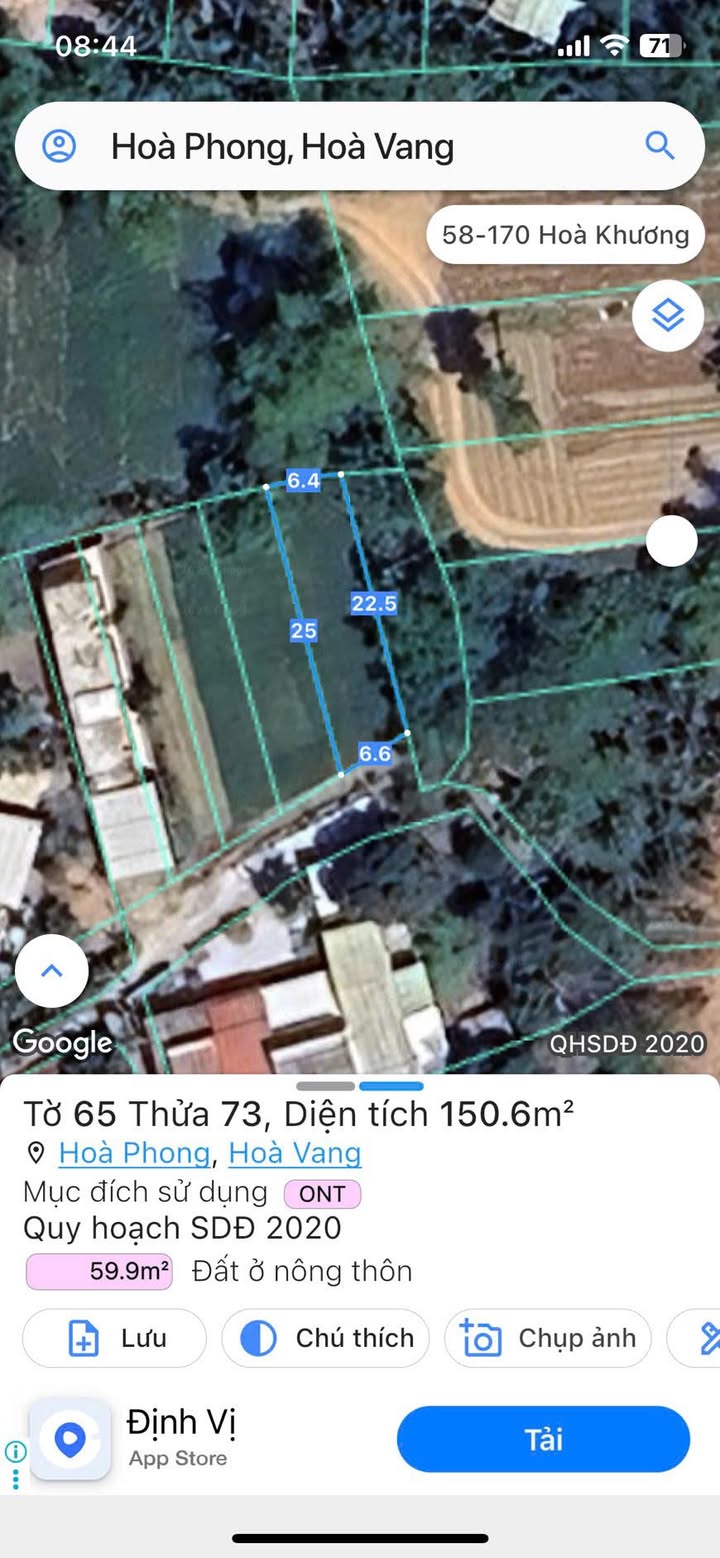The width and height of the screenshot is (720, 1558).
Task: Switch to the second panel page indicator
Action: coord(391,1086)
